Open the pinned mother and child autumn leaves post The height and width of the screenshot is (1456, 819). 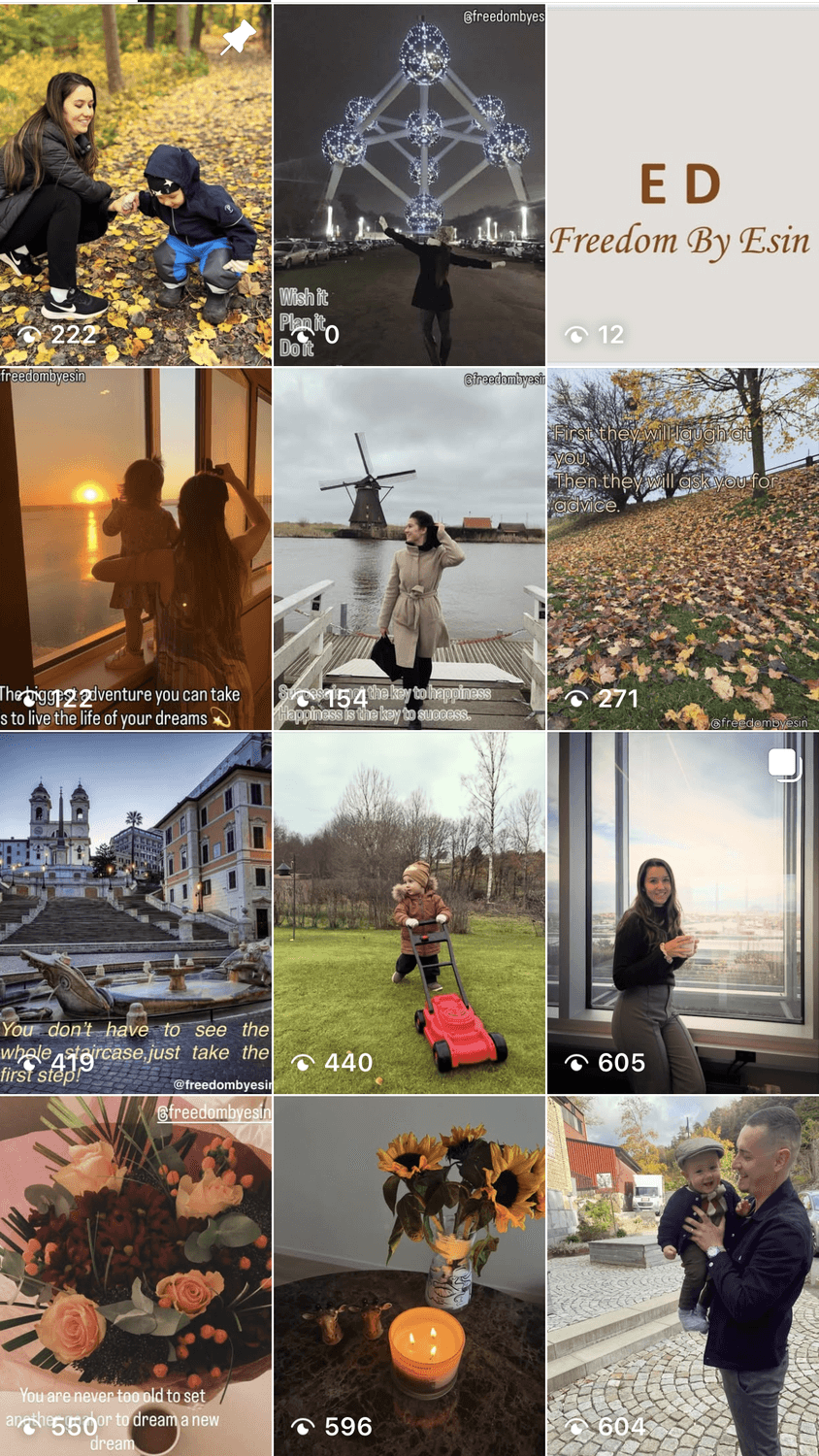coord(135,184)
